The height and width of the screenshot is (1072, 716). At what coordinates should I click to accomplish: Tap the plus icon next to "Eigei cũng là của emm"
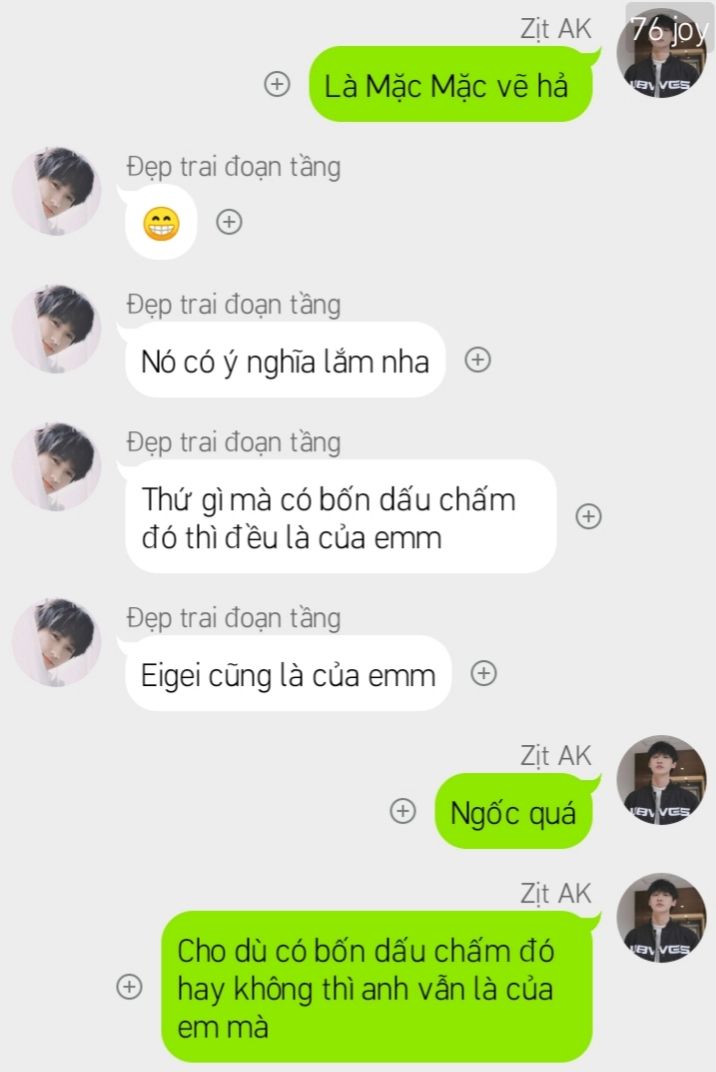coord(484,674)
